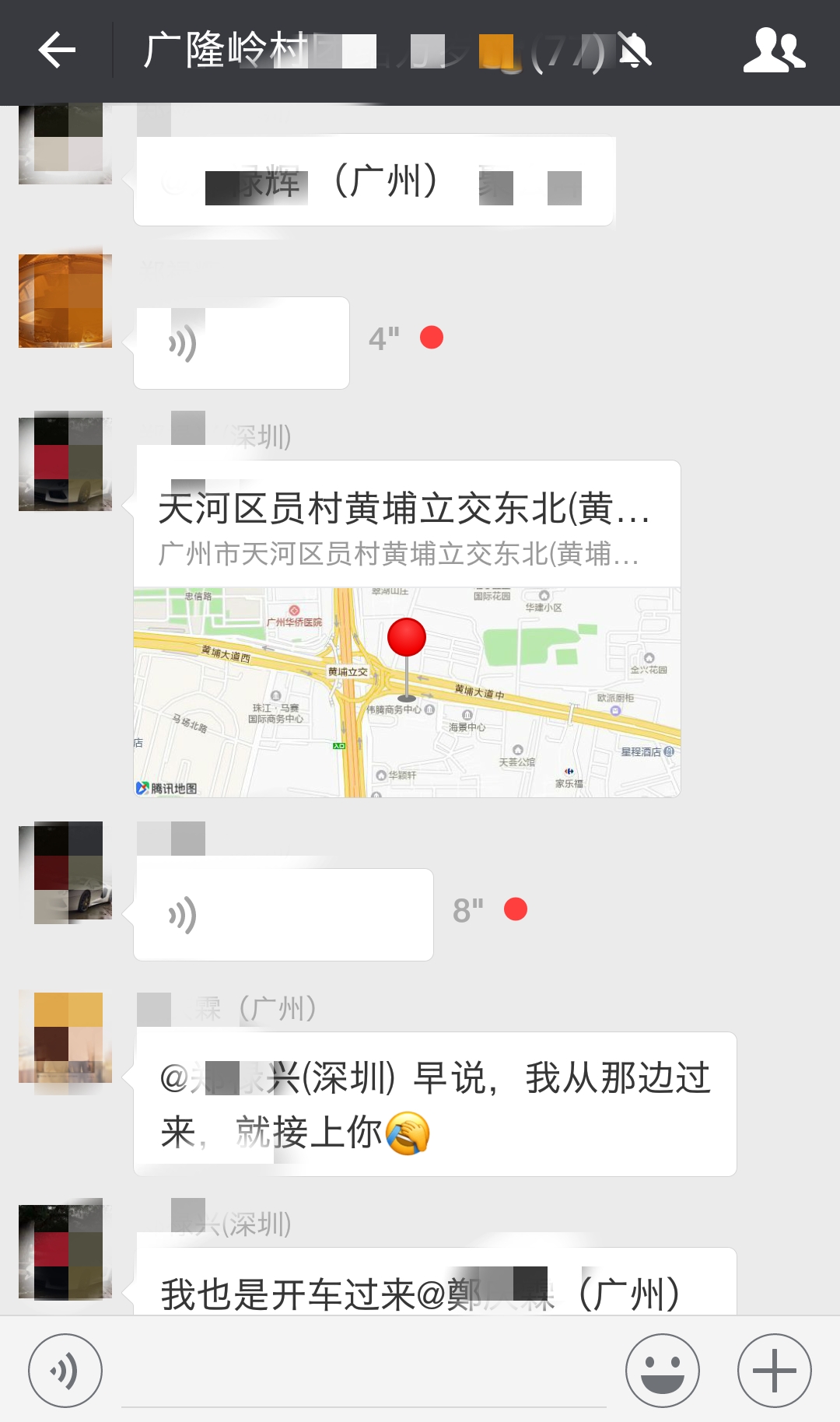This screenshot has width=840, height=1422.
Task: Open the avatar beside the 8-second voice message
Action: pos(65,871)
